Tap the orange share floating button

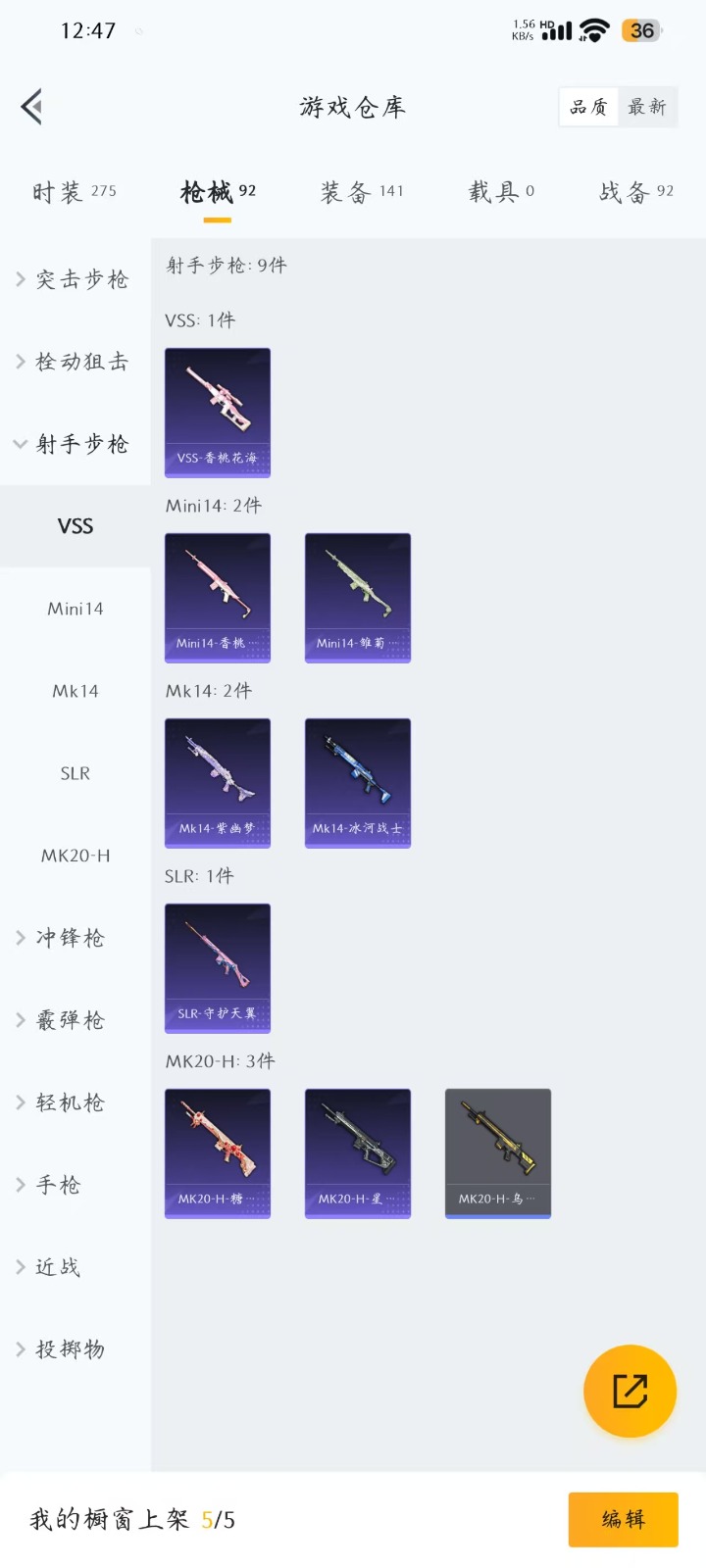(x=630, y=1391)
